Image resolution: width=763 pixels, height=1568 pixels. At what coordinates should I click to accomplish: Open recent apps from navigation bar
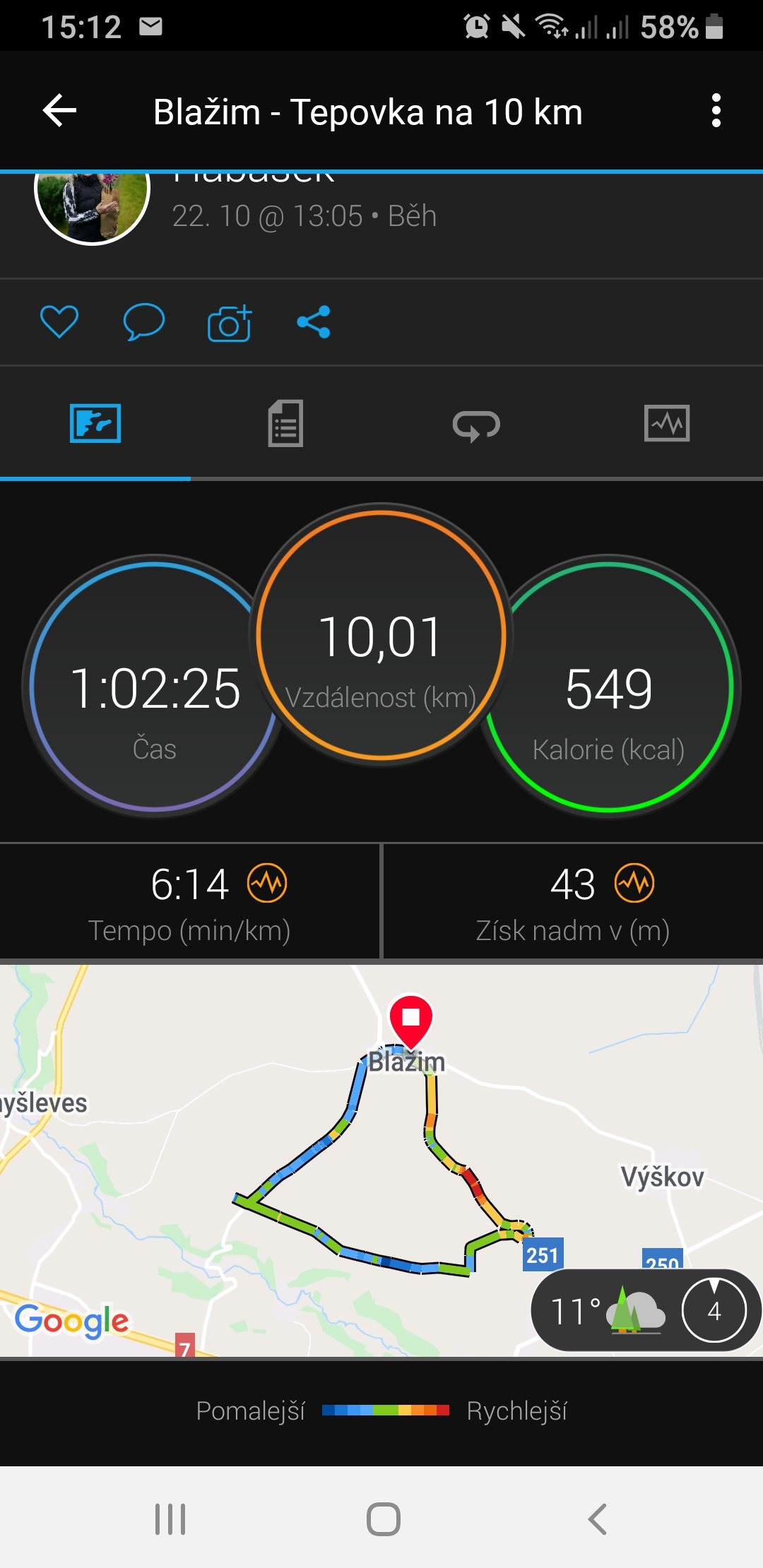(x=170, y=1519)
